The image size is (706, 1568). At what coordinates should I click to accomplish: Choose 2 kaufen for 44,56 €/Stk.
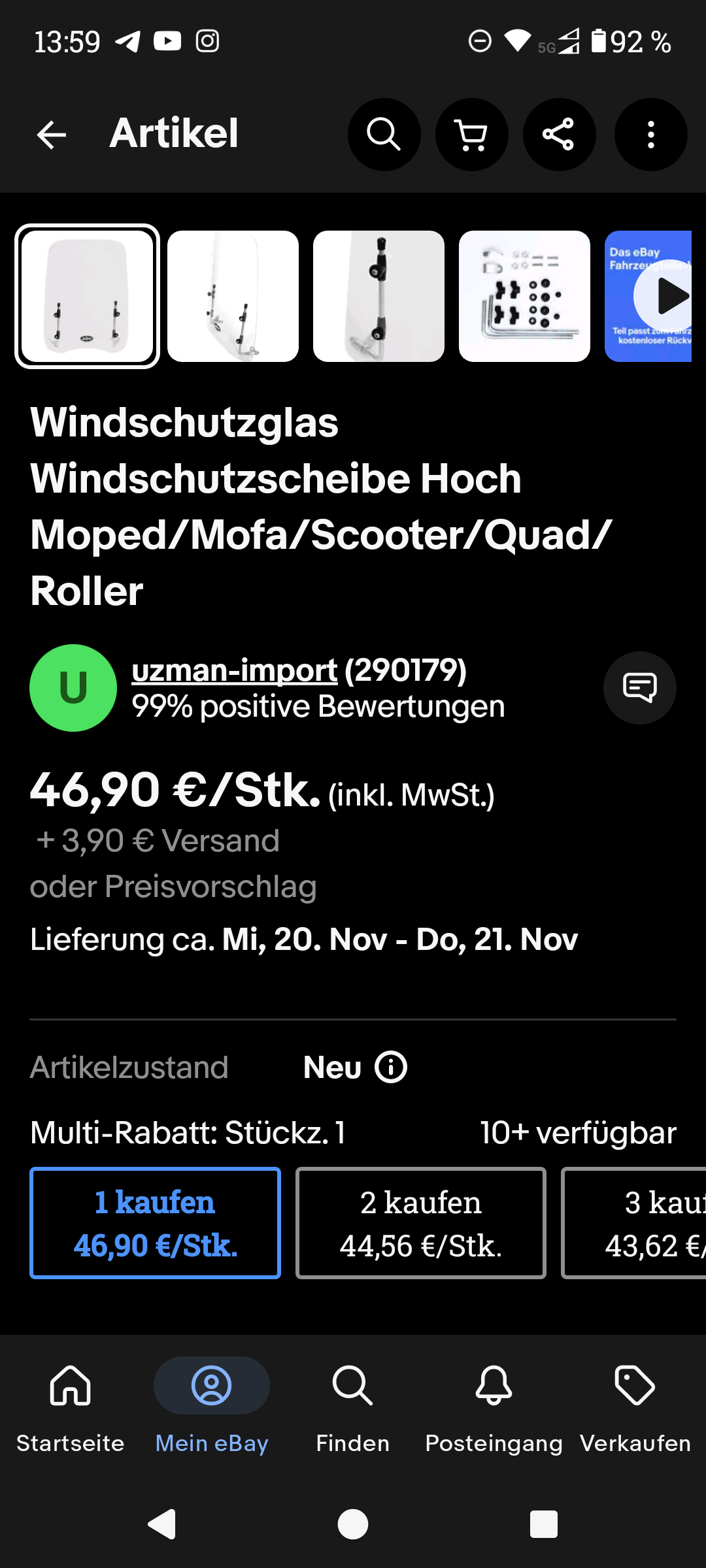tap(420, 1223)
